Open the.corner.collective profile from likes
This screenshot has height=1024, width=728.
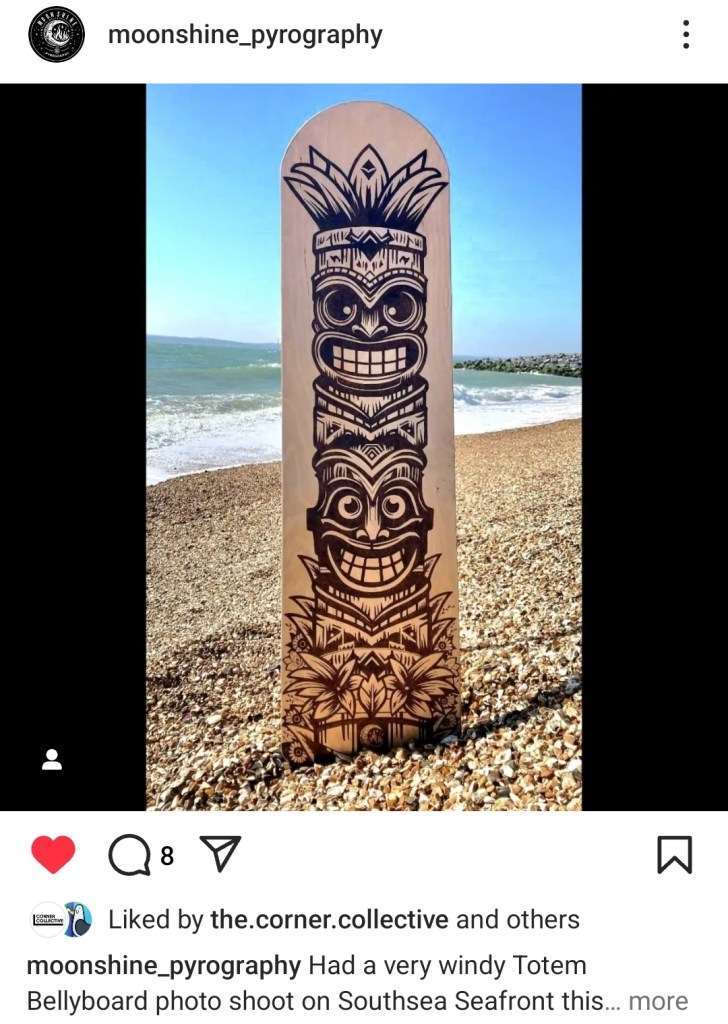(x=329, y=920)
